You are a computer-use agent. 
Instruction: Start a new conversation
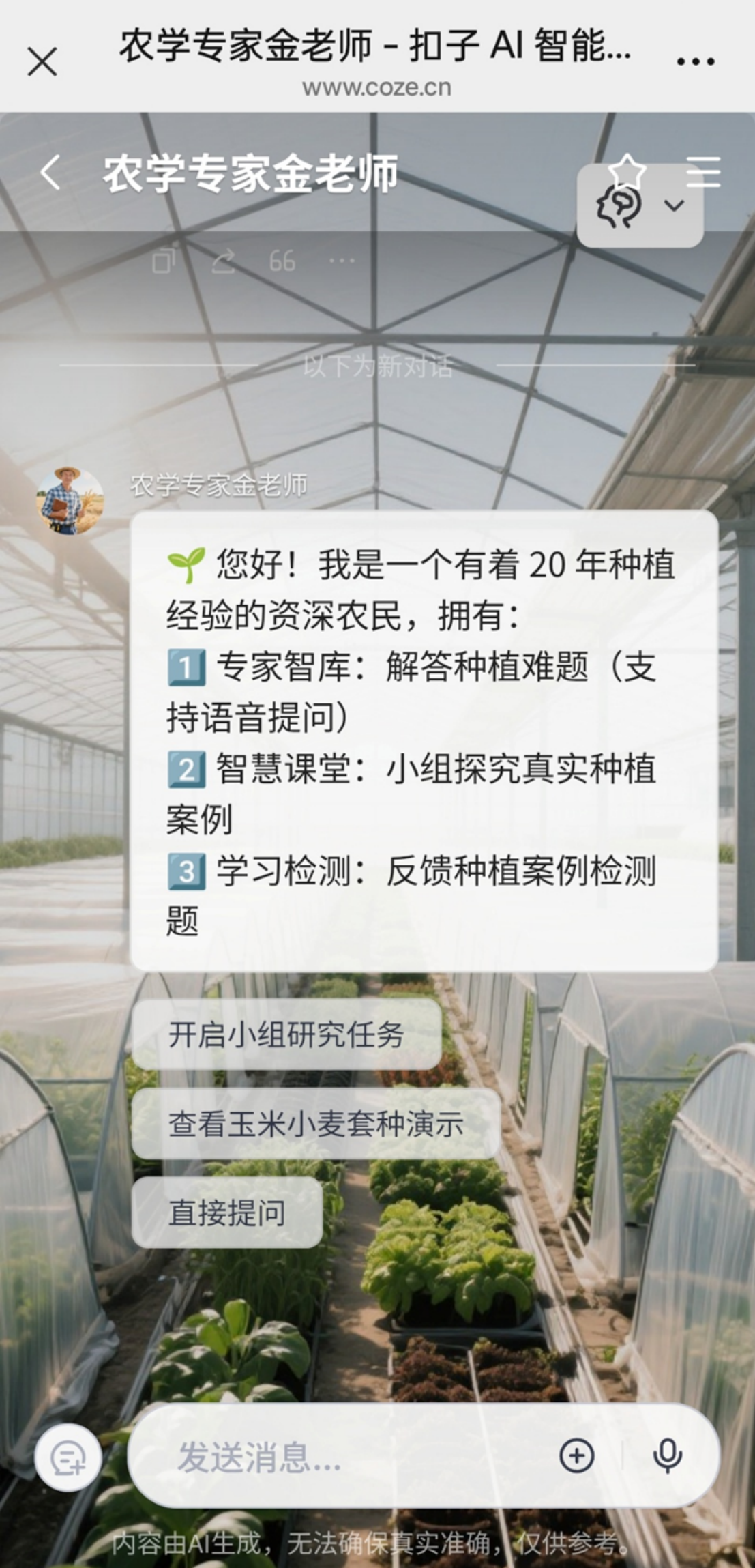tap(68, 1458)
